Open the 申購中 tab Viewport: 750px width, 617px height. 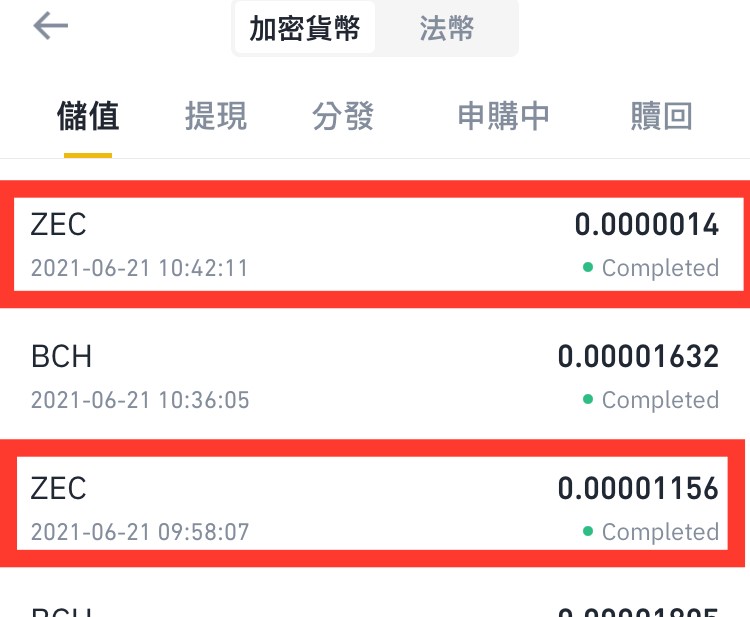click(x=503, y=116)
